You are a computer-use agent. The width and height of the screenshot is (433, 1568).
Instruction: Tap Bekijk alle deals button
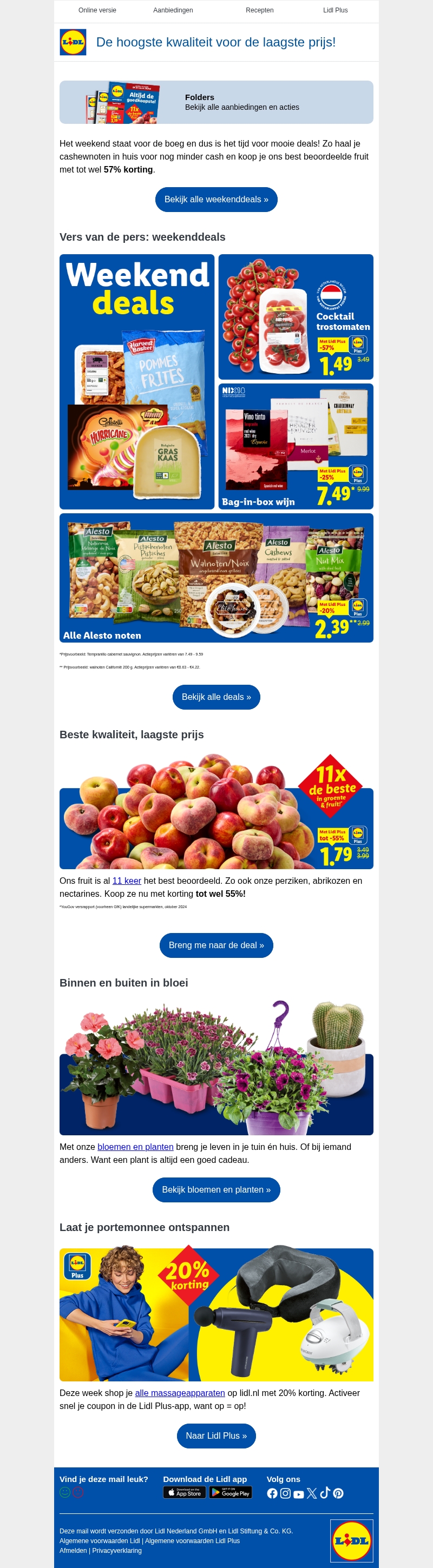[x=216, y=697]
